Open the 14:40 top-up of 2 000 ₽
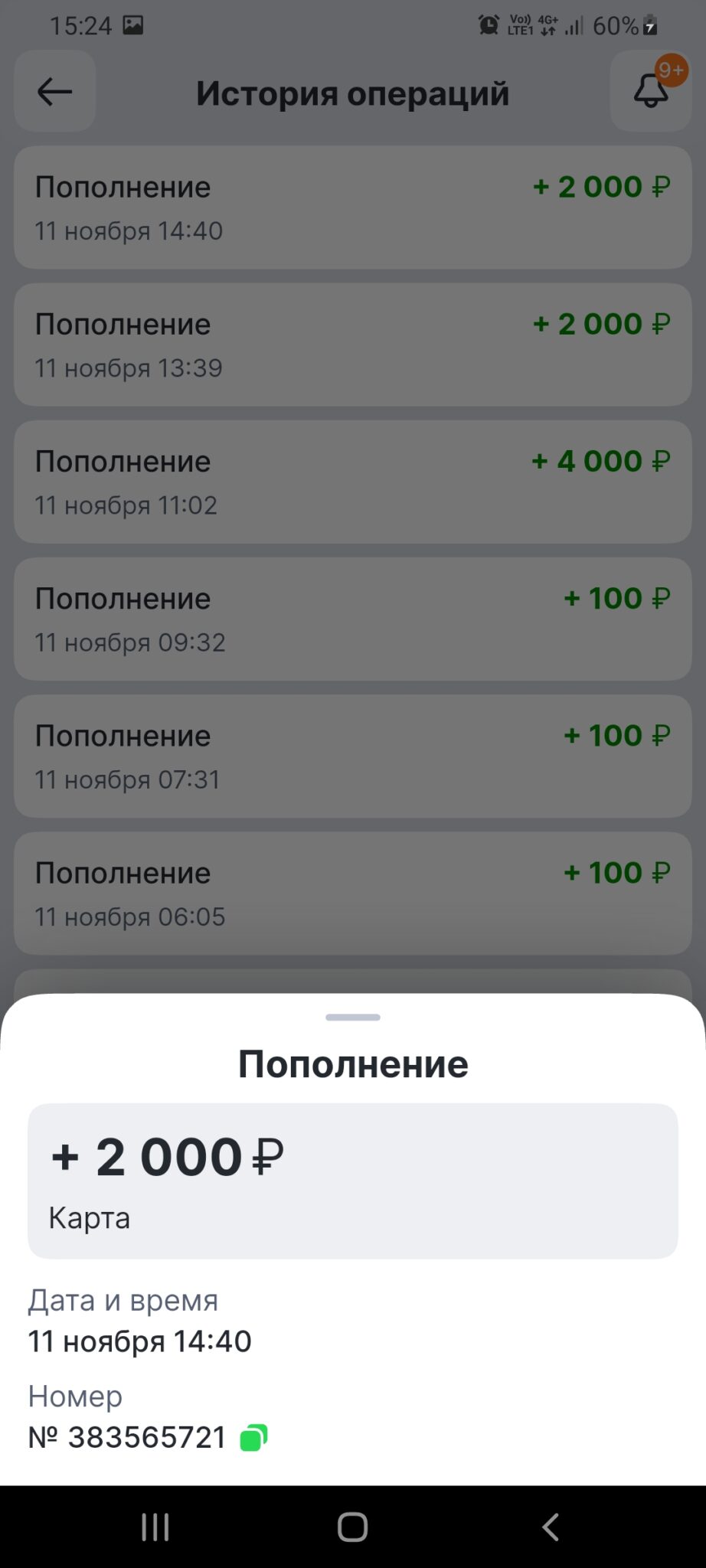706x1568 pixels. point(352,207)
